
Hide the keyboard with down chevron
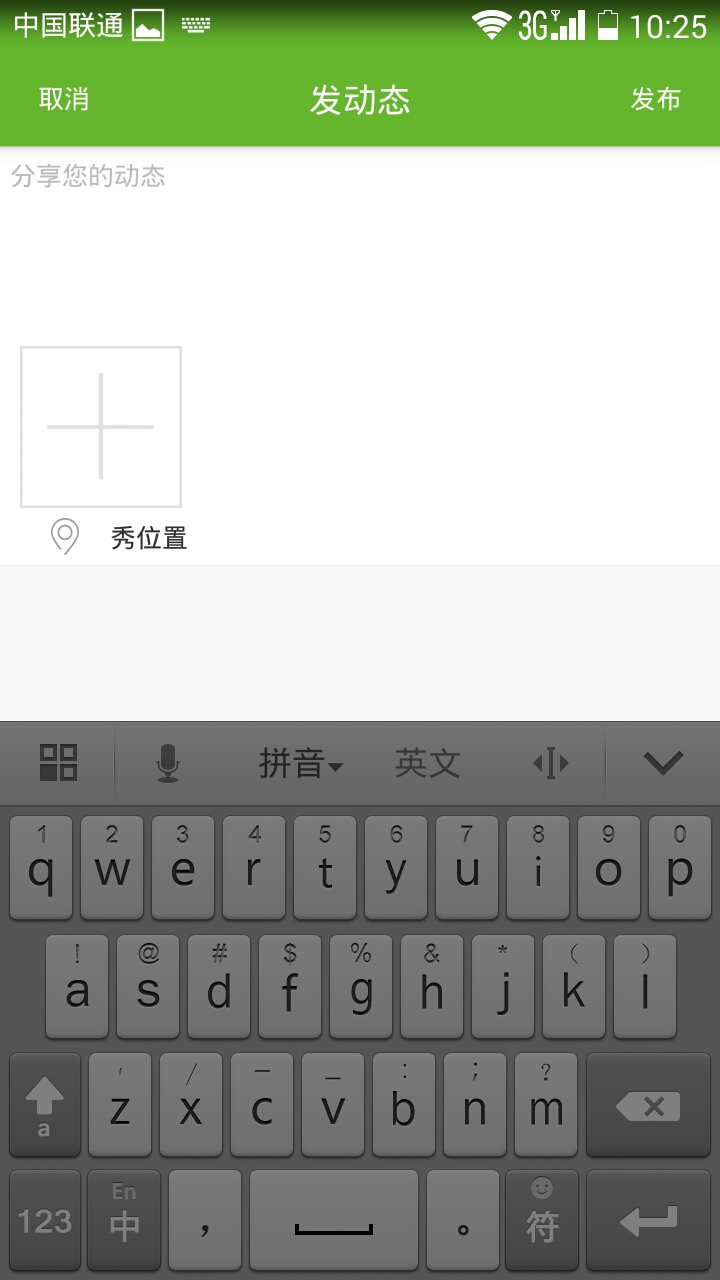tap(663, 764)
